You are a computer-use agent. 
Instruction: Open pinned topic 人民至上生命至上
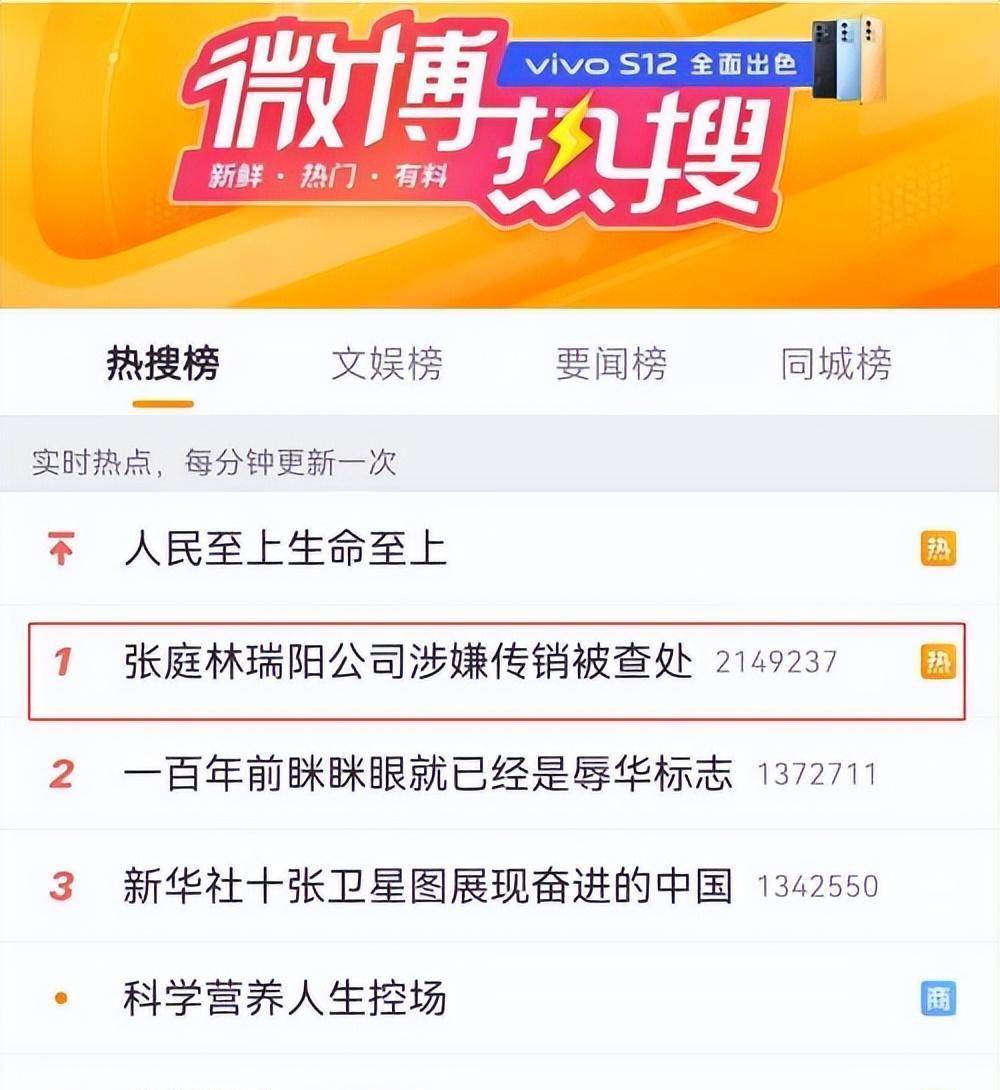tap(285, 549)
